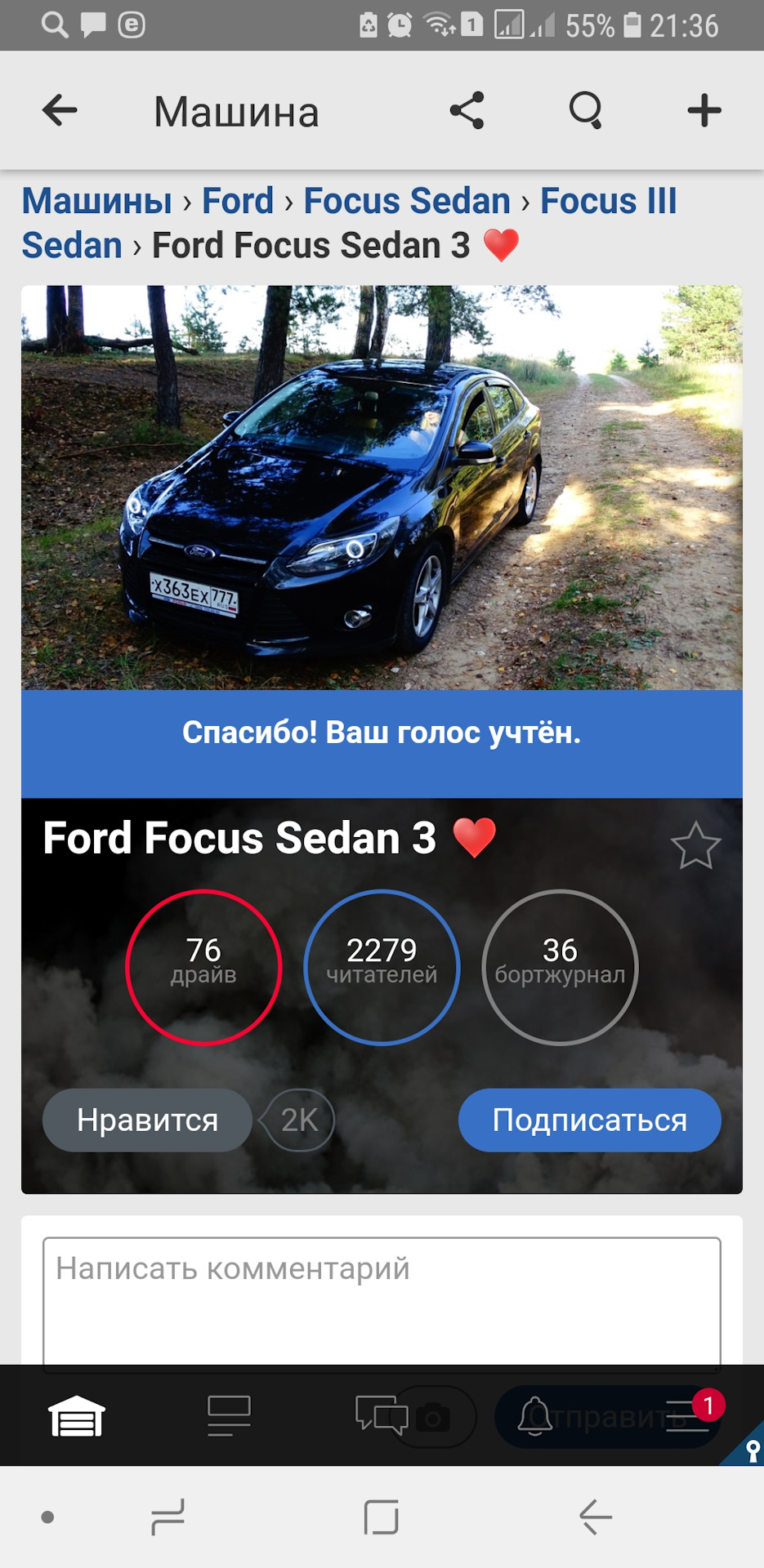Switch to the feed tab
Viewport: 764px width, 1568px height.
coord(229,1416)
